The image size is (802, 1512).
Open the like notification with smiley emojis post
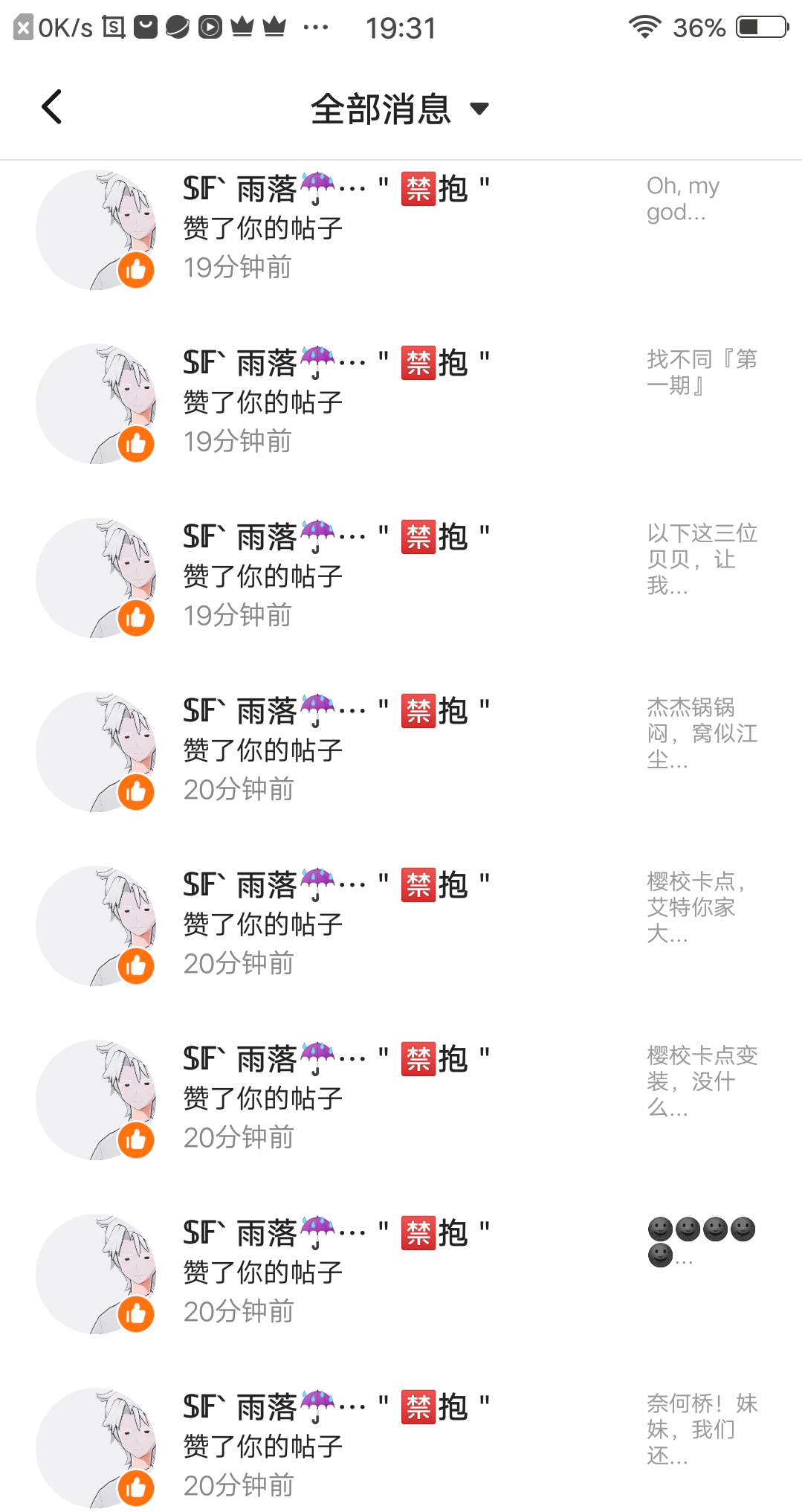(x=401, y=1273)
